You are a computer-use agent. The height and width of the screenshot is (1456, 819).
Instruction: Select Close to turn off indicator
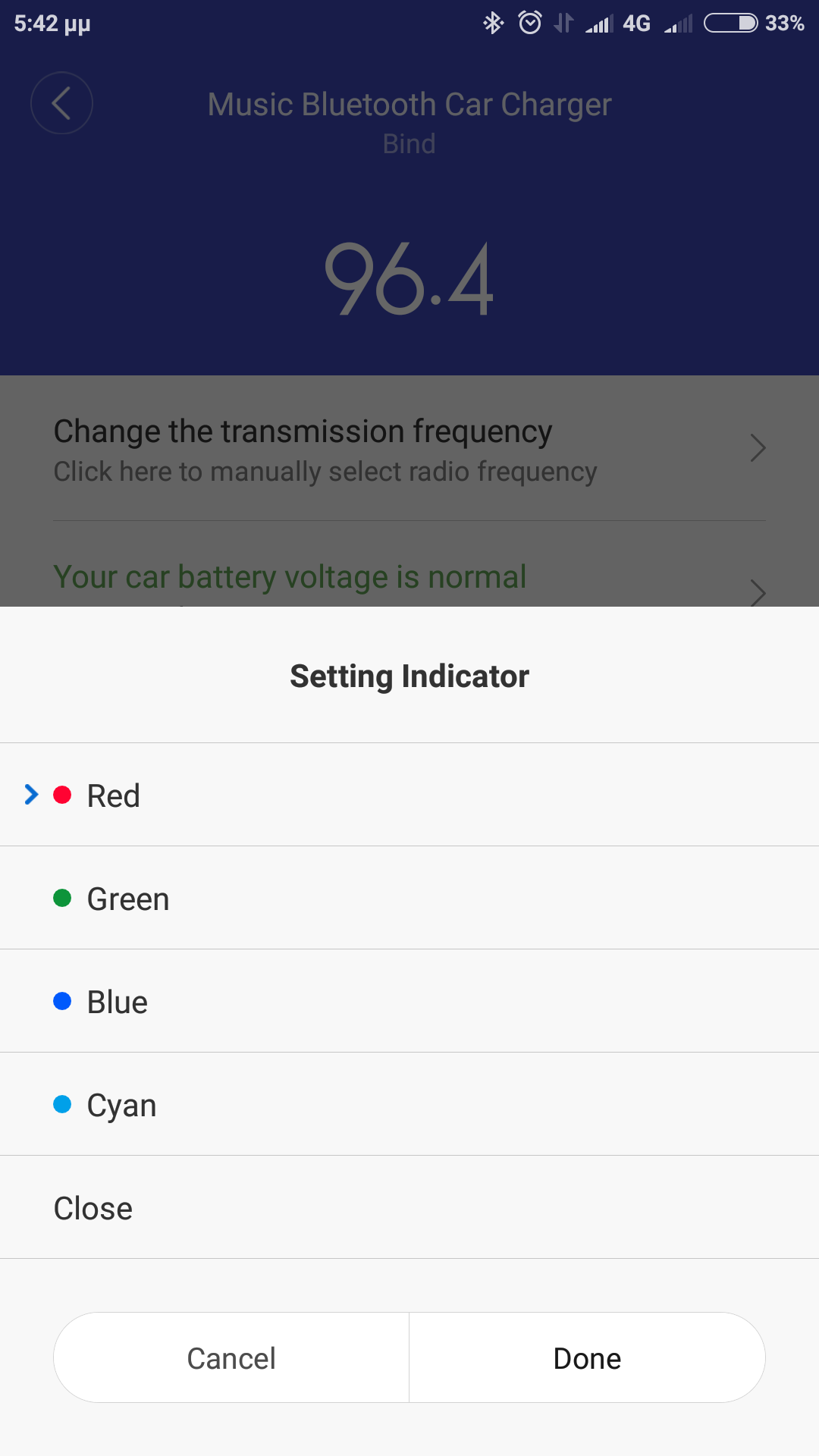pyautogui.click(x=409, y=1207)
